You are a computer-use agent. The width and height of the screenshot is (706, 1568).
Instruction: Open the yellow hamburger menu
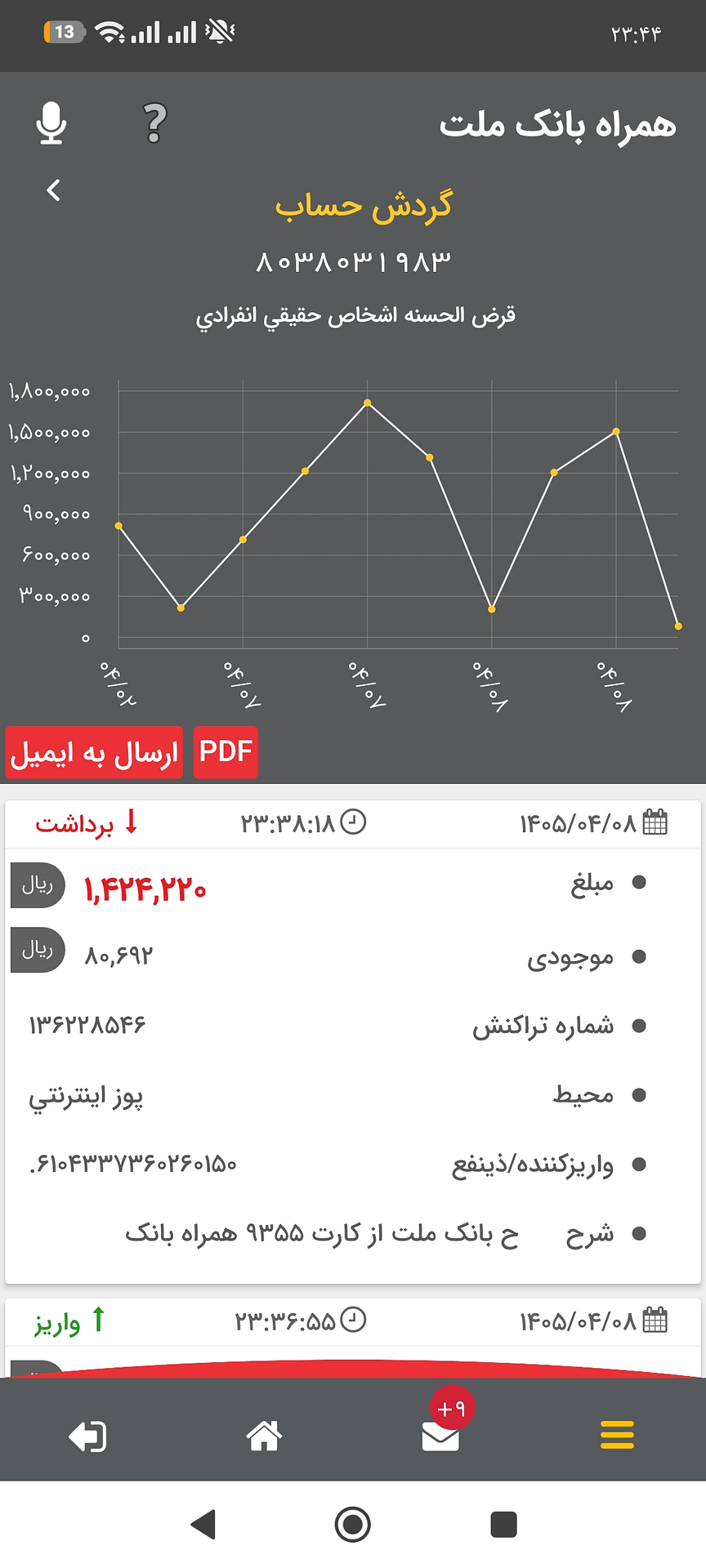click(x=618, y=1435)
